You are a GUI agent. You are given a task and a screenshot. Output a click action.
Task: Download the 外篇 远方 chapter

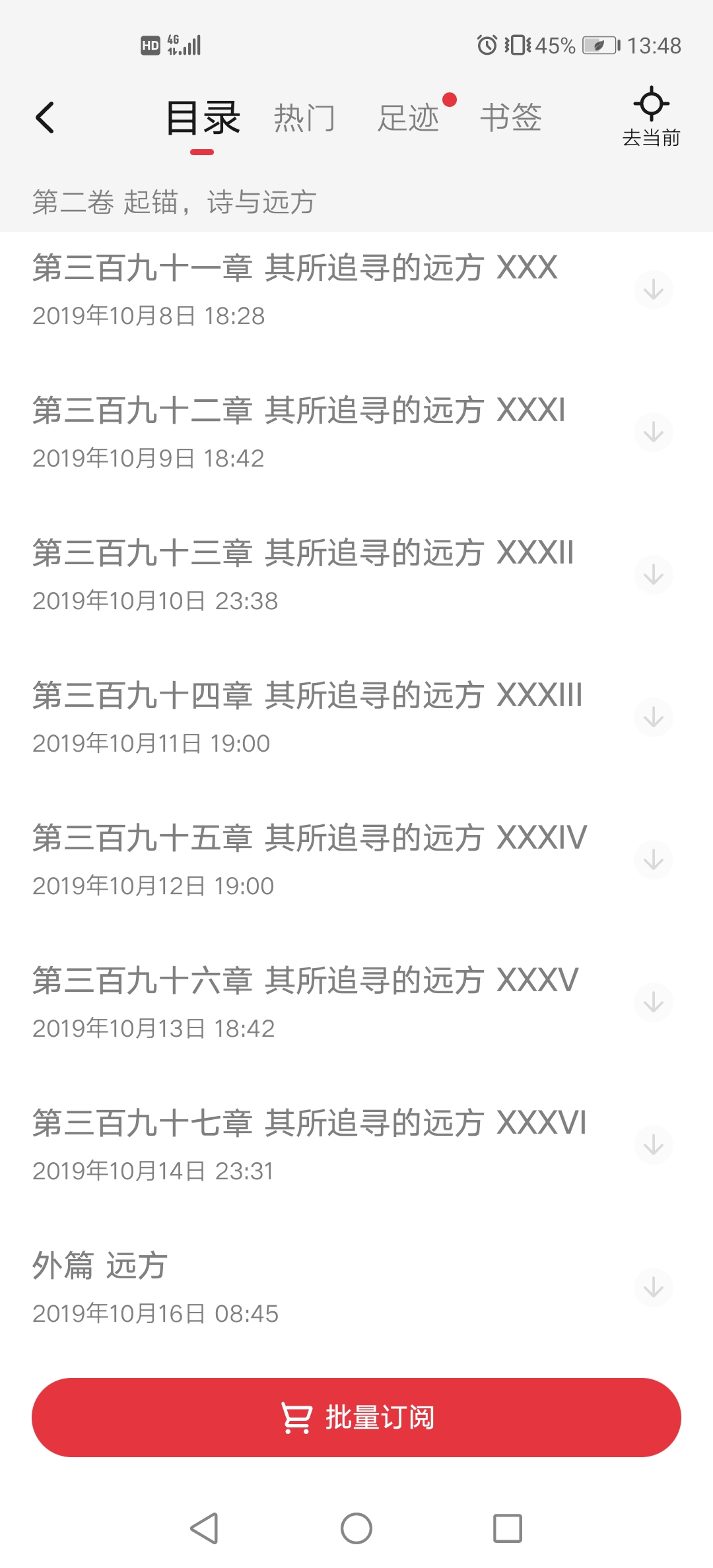point(654,1288)
